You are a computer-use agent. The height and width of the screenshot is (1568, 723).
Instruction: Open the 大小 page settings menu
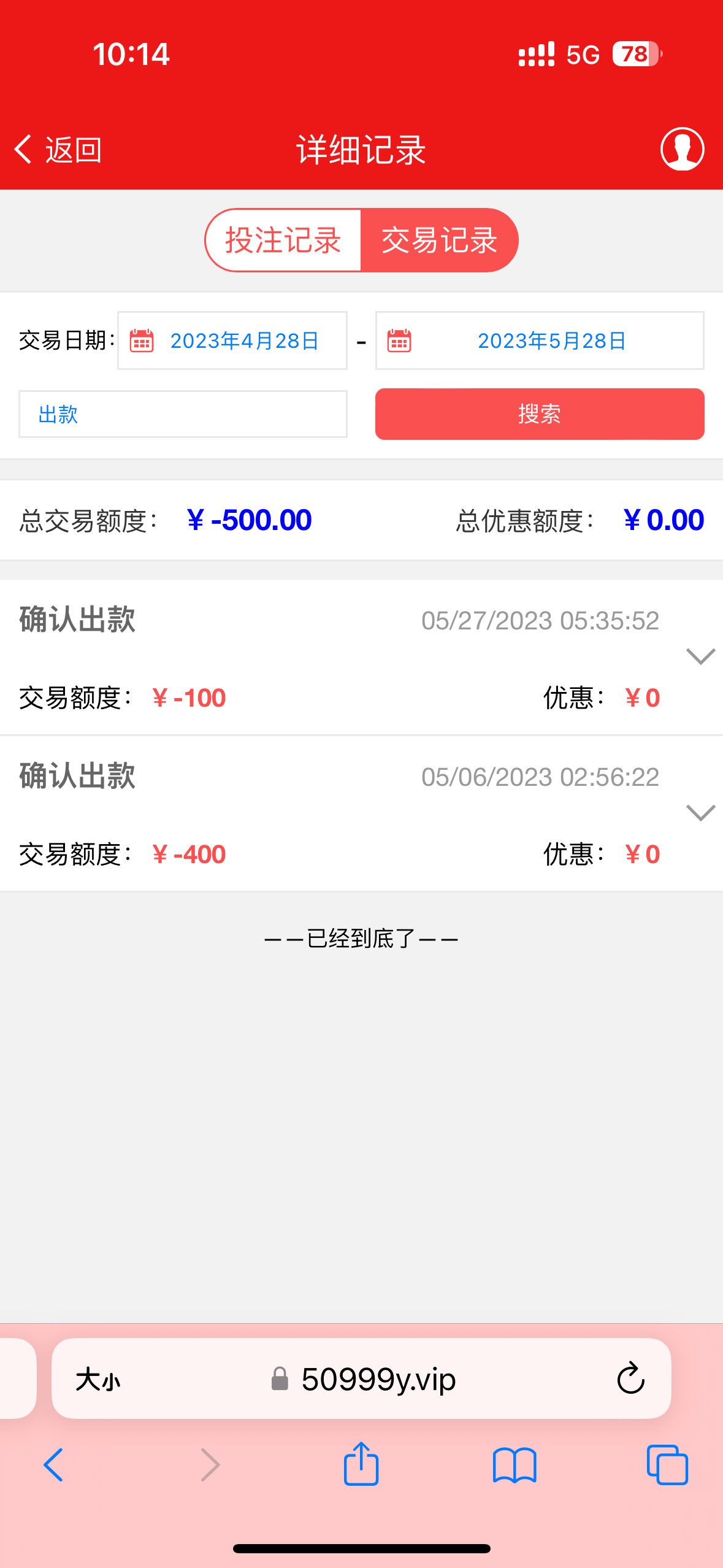pos(98,1380)
